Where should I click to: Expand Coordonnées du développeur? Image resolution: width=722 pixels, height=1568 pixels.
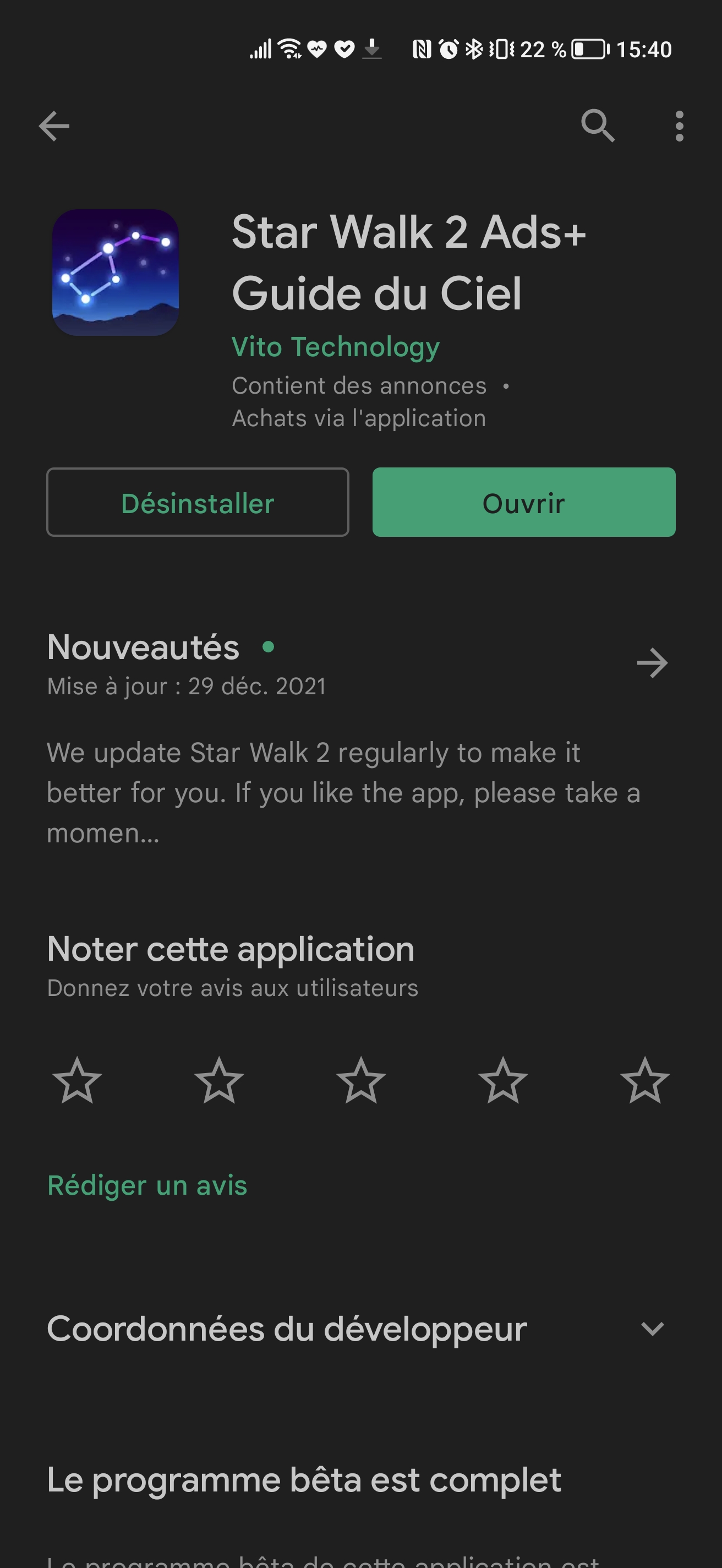[652, 1329]
